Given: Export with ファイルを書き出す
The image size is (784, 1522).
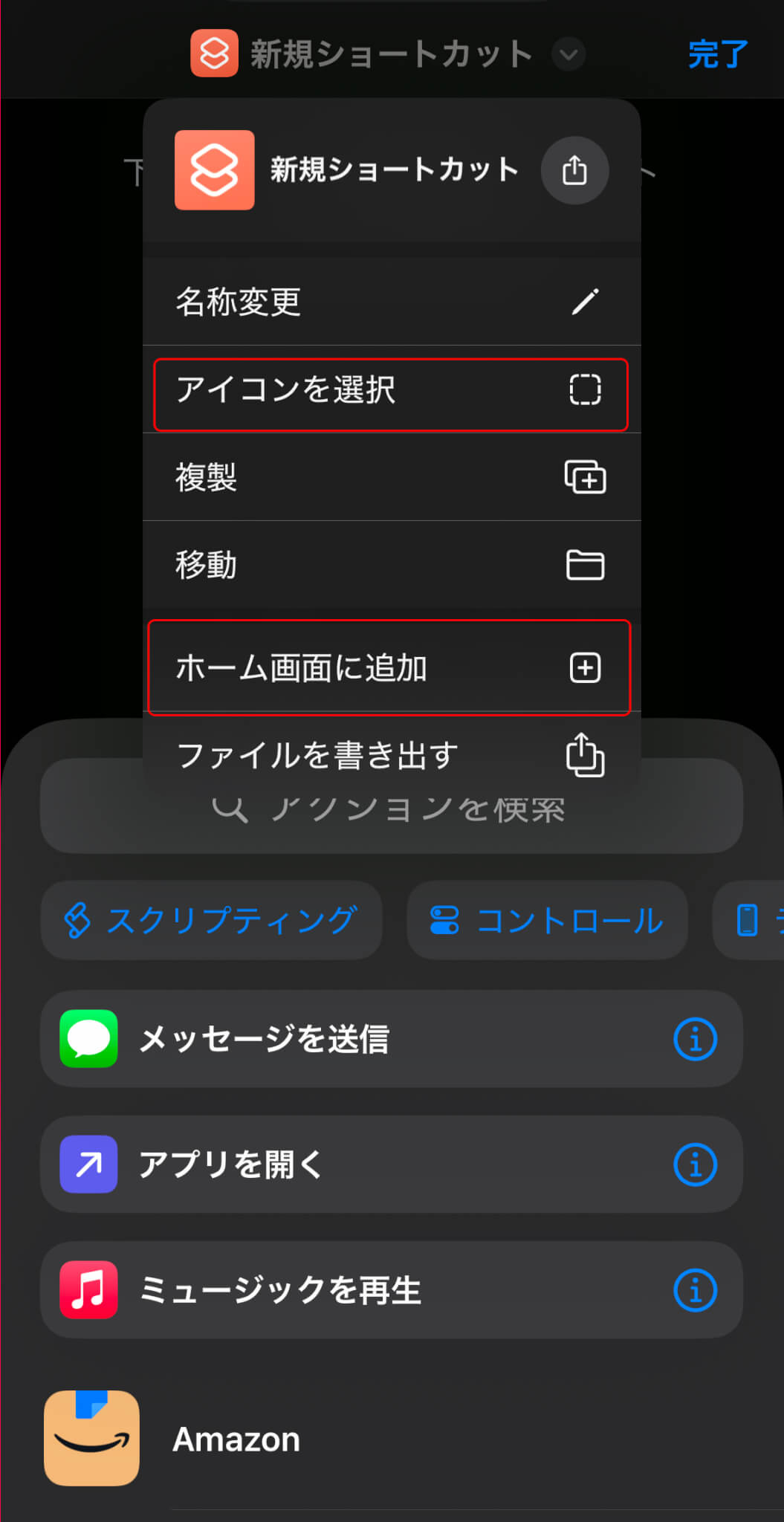Looking at the screenshot, I should coord(391,755).
